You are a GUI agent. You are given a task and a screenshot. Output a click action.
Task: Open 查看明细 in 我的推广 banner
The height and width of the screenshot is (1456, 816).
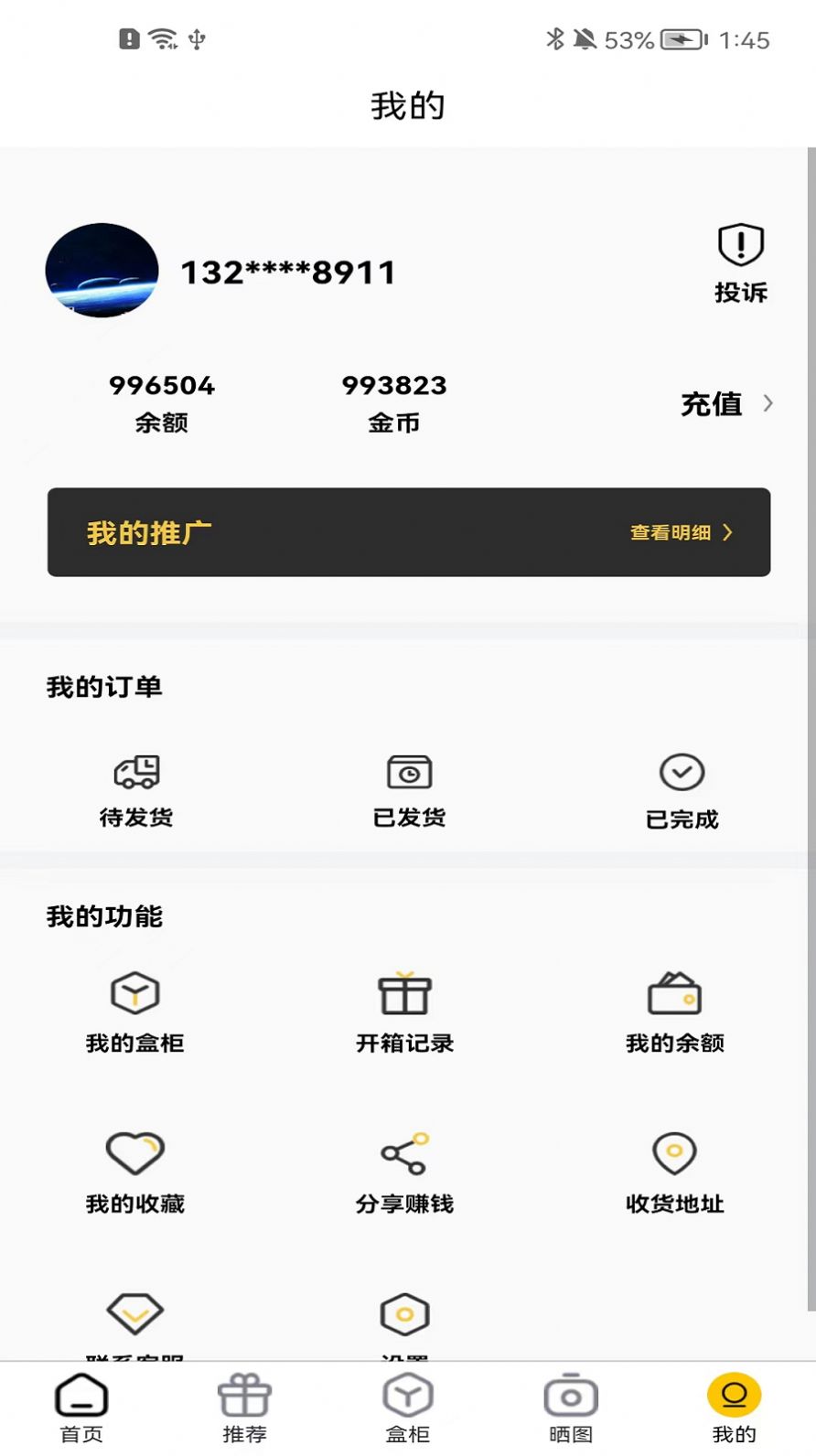click(x=681, y=532)
